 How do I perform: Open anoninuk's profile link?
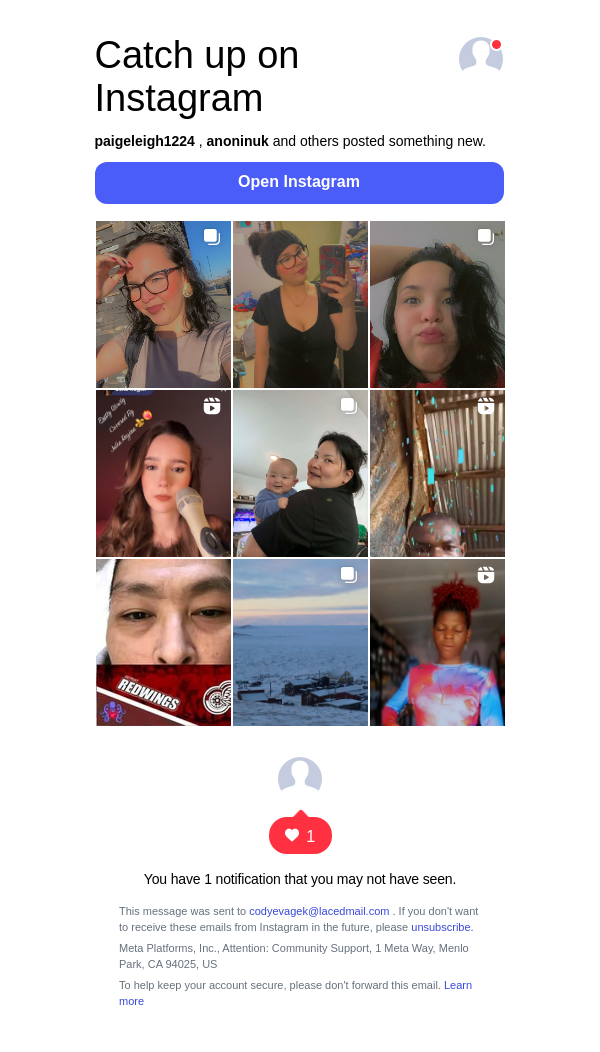pyautogui.click(x=237, y=141)
